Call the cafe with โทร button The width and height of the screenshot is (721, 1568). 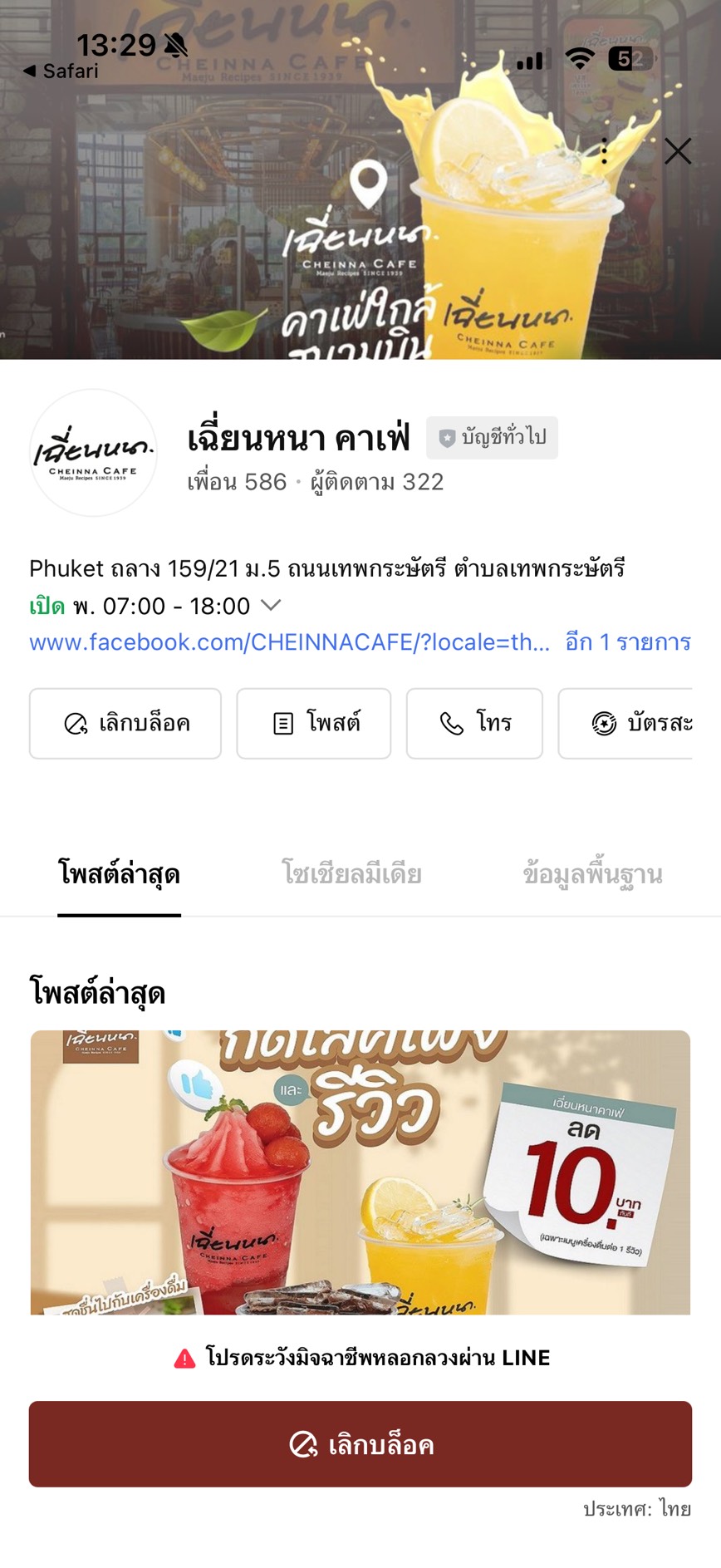[x=474, y=724]
